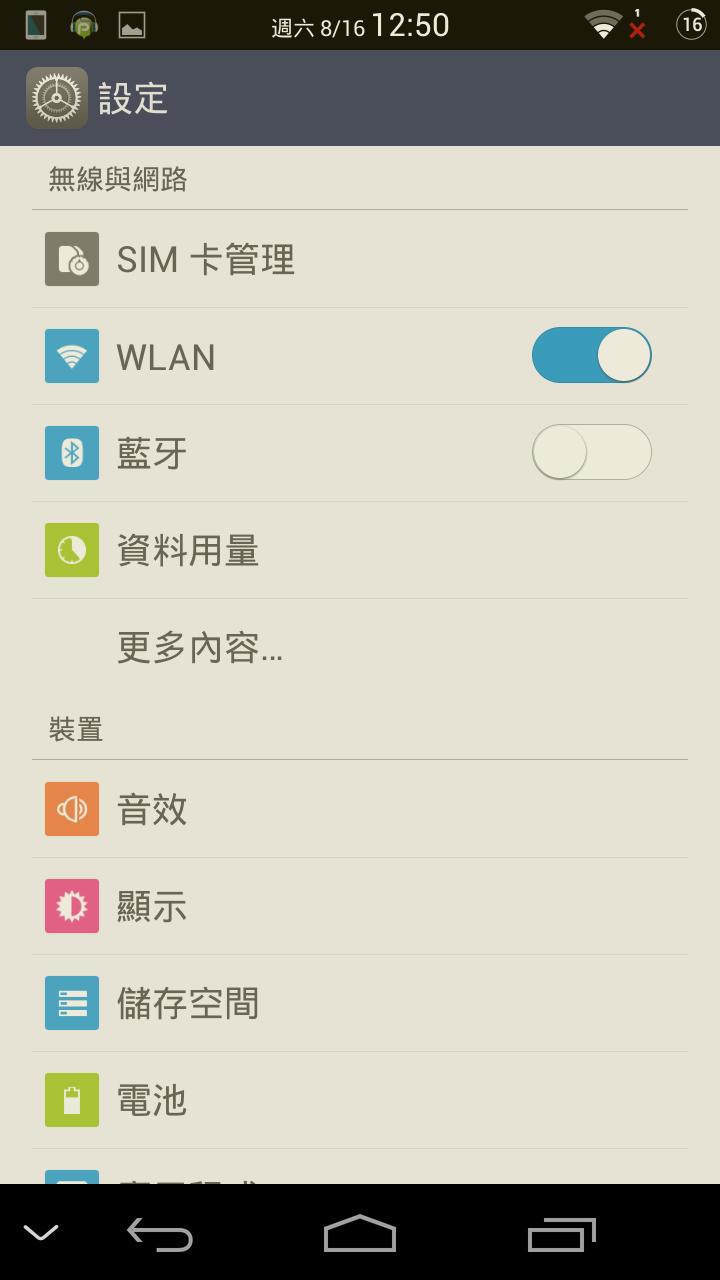Hide the navigation bar with the down chevron

[41, 1233]
